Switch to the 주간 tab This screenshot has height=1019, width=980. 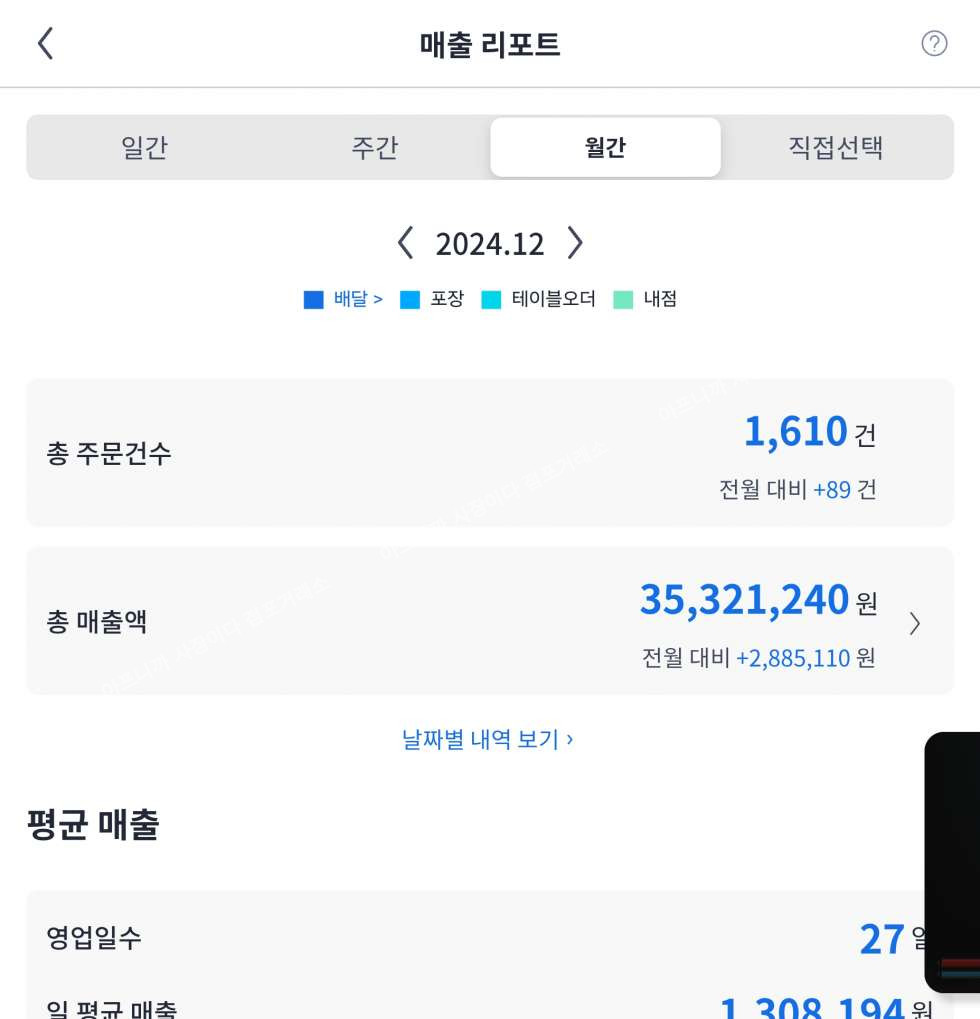coord(375,148)
